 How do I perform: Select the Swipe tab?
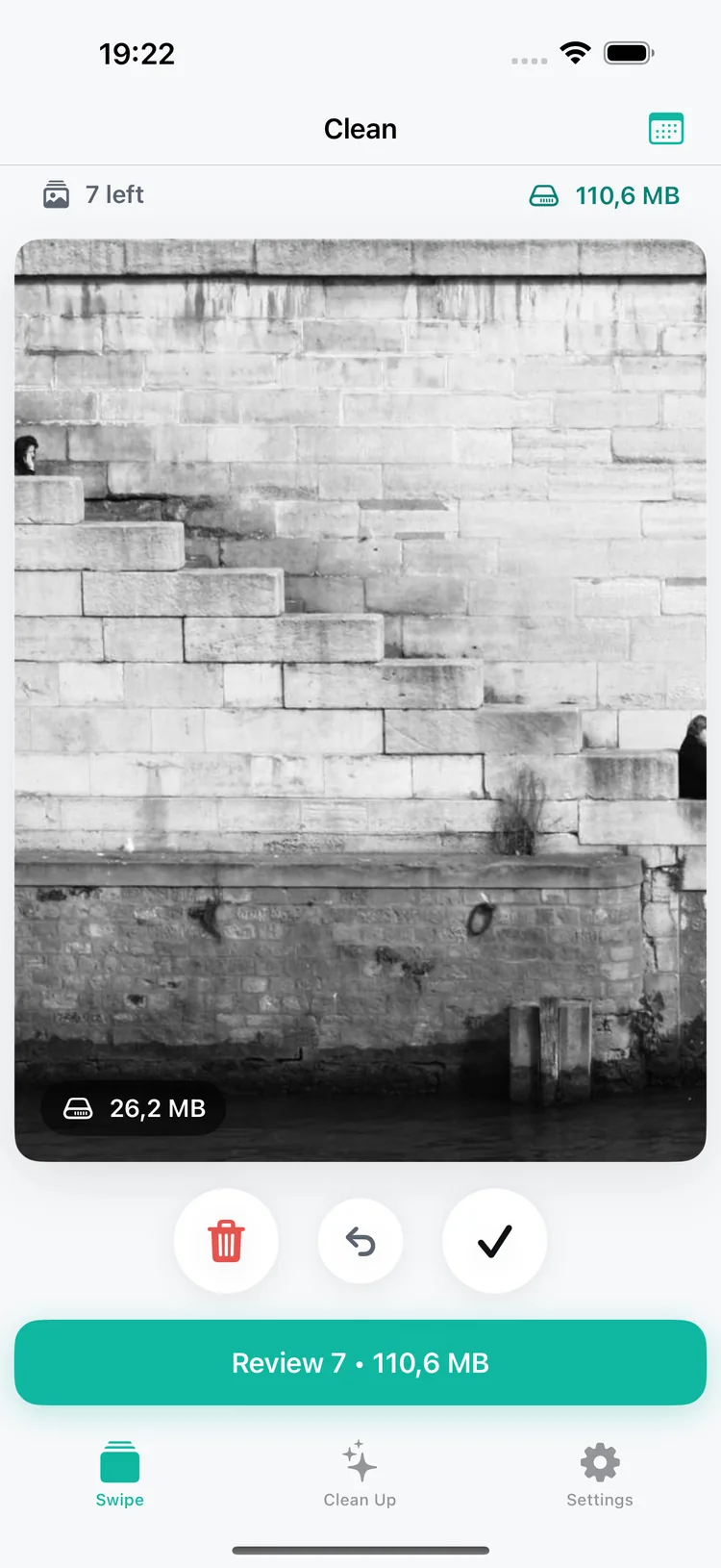click(120, 1474)
